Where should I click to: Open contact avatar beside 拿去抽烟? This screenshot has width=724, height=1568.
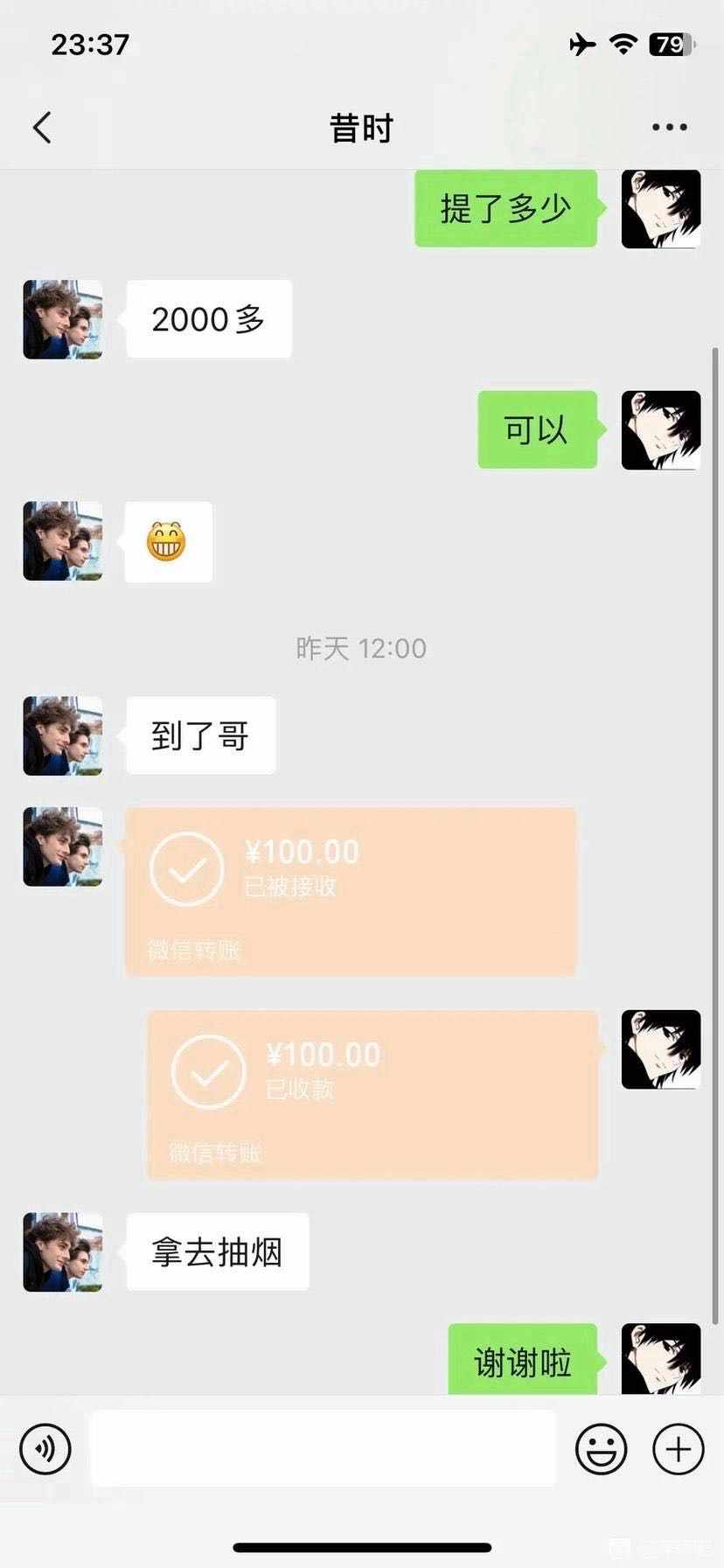pyautogui.click(x=63, y=1251)
